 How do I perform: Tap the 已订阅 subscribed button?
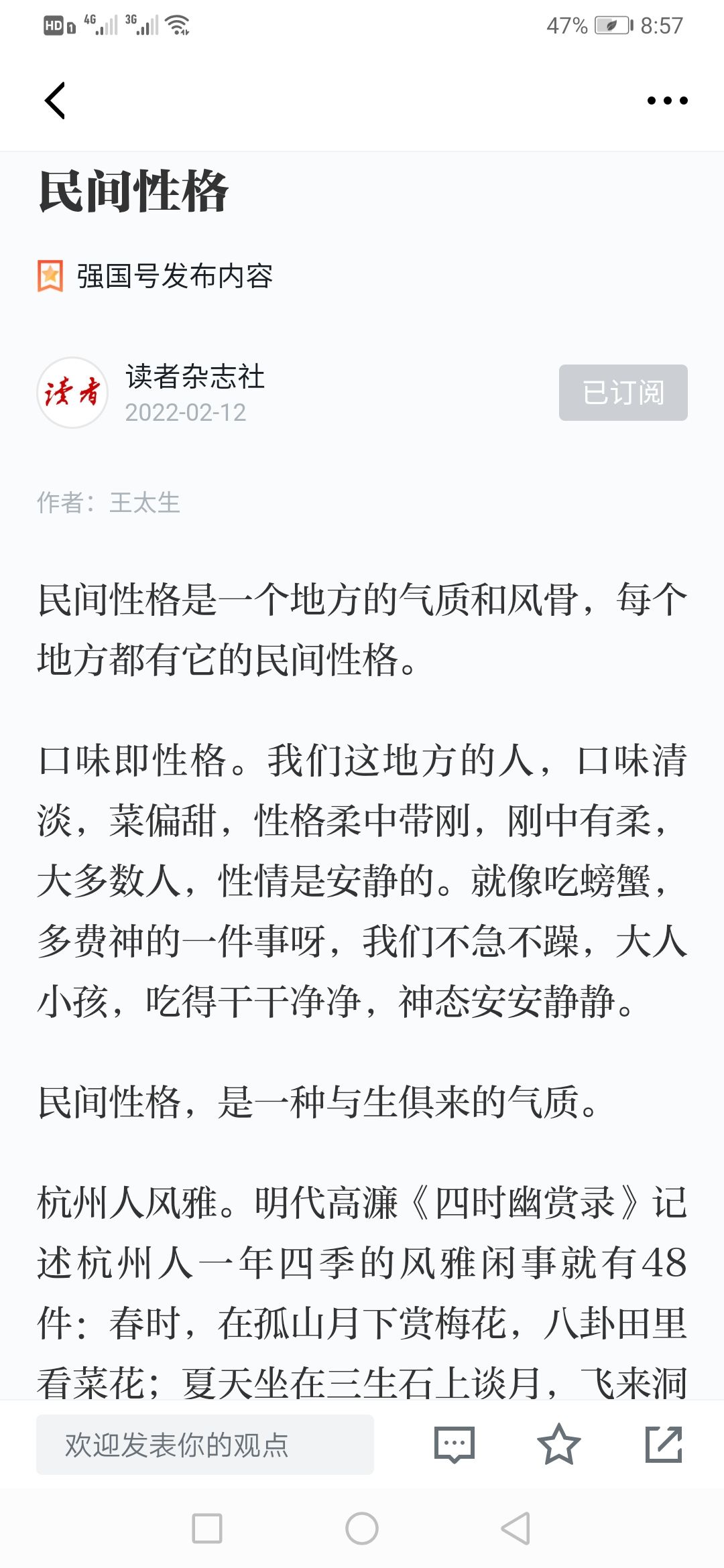623,393
